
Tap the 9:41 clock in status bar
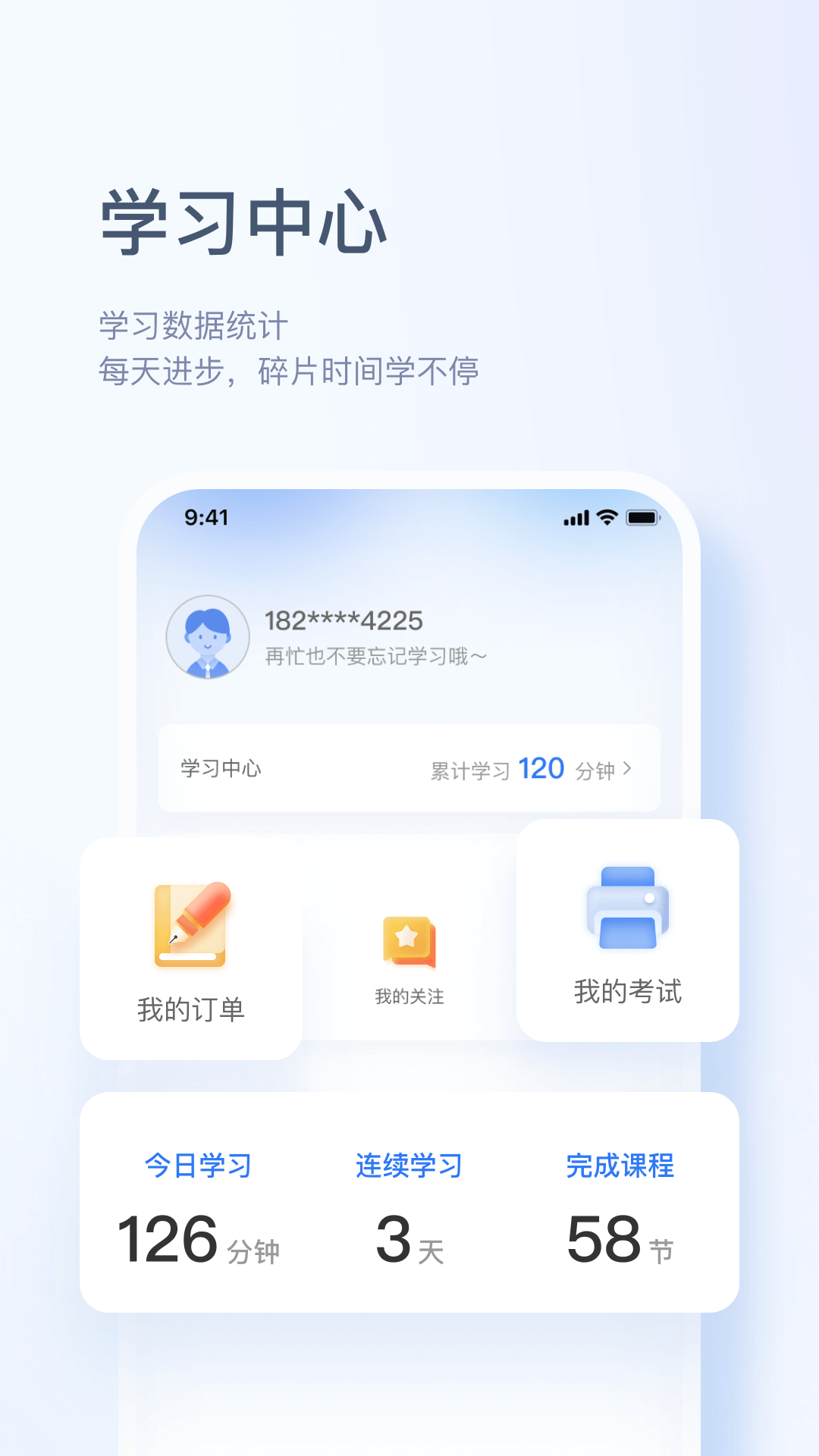point(206,516)
